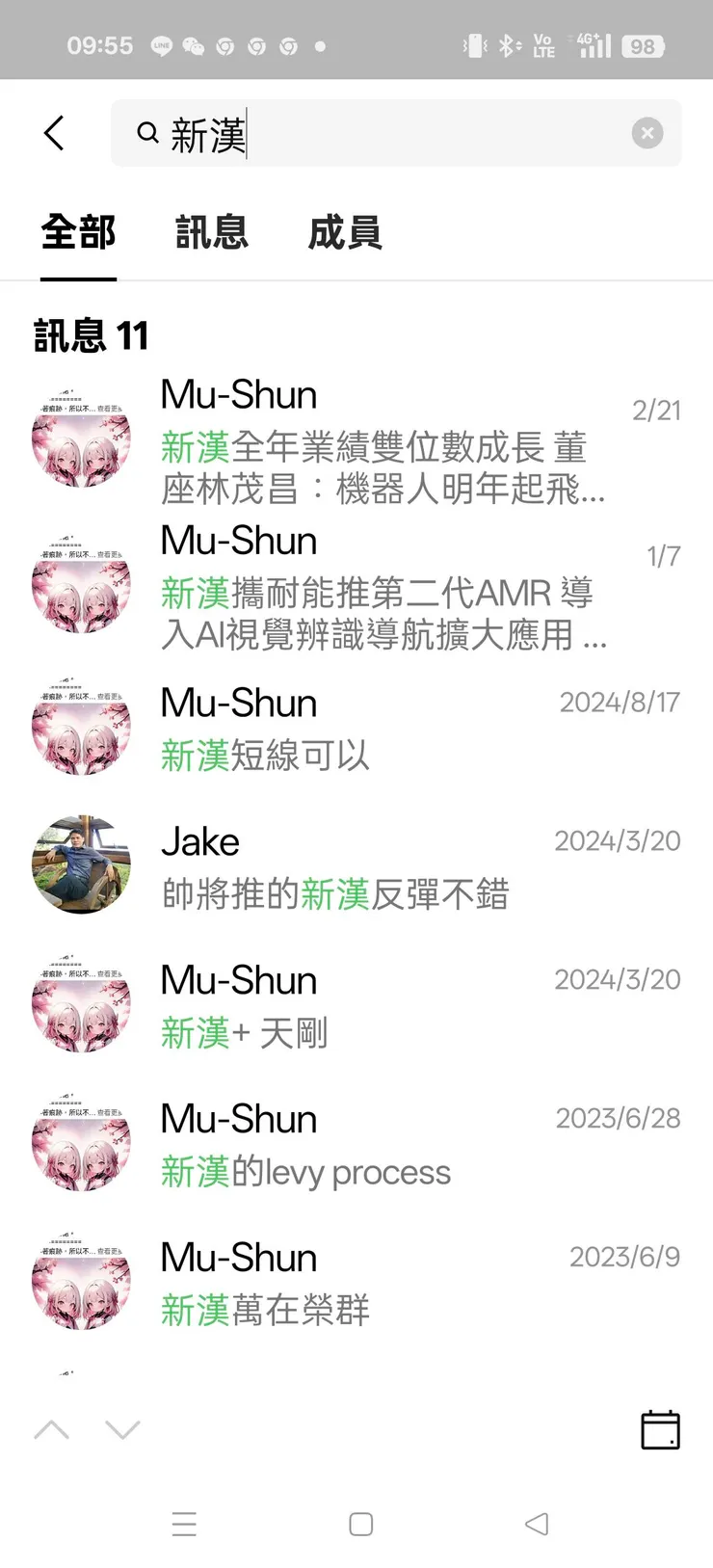Clear the search text with the X button
Image resolution: width=713 pixels, height=1568 pixels.
tap(647, 133)
